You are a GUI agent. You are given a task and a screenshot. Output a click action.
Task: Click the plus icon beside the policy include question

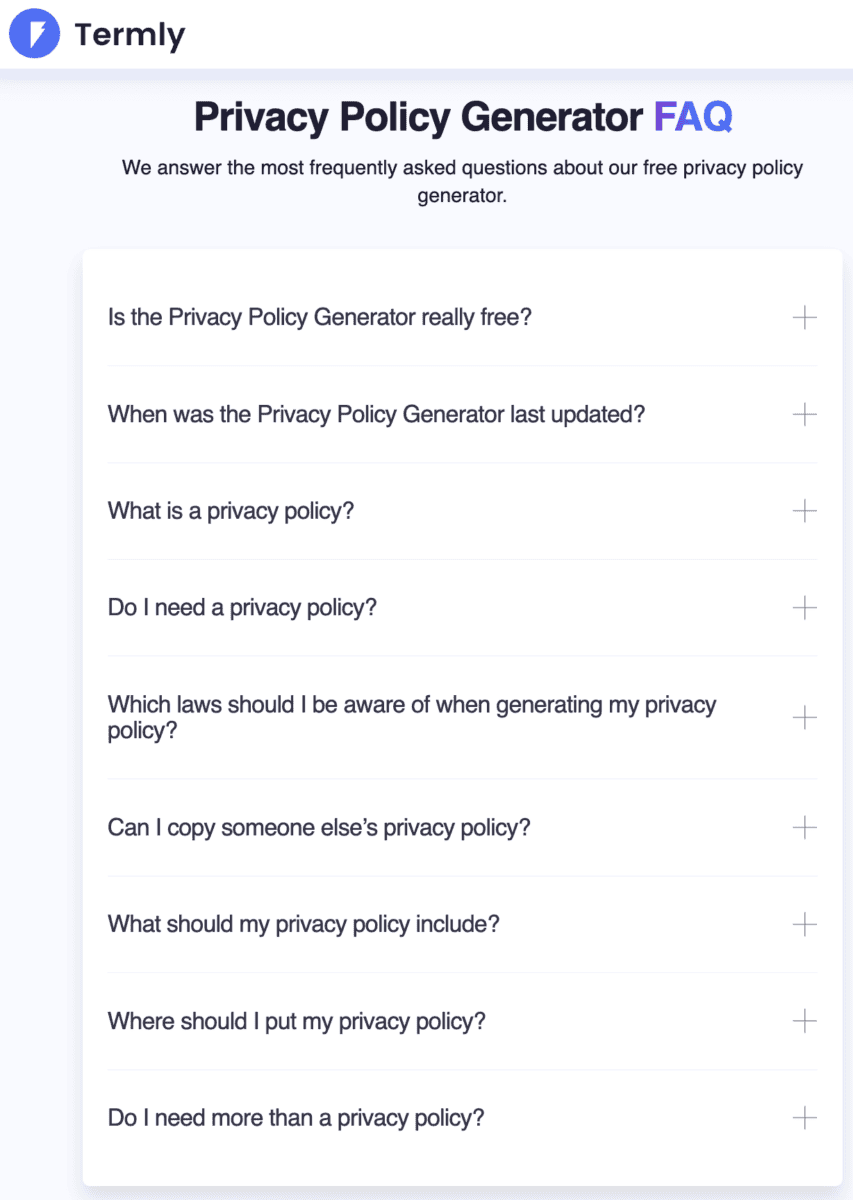804,924
